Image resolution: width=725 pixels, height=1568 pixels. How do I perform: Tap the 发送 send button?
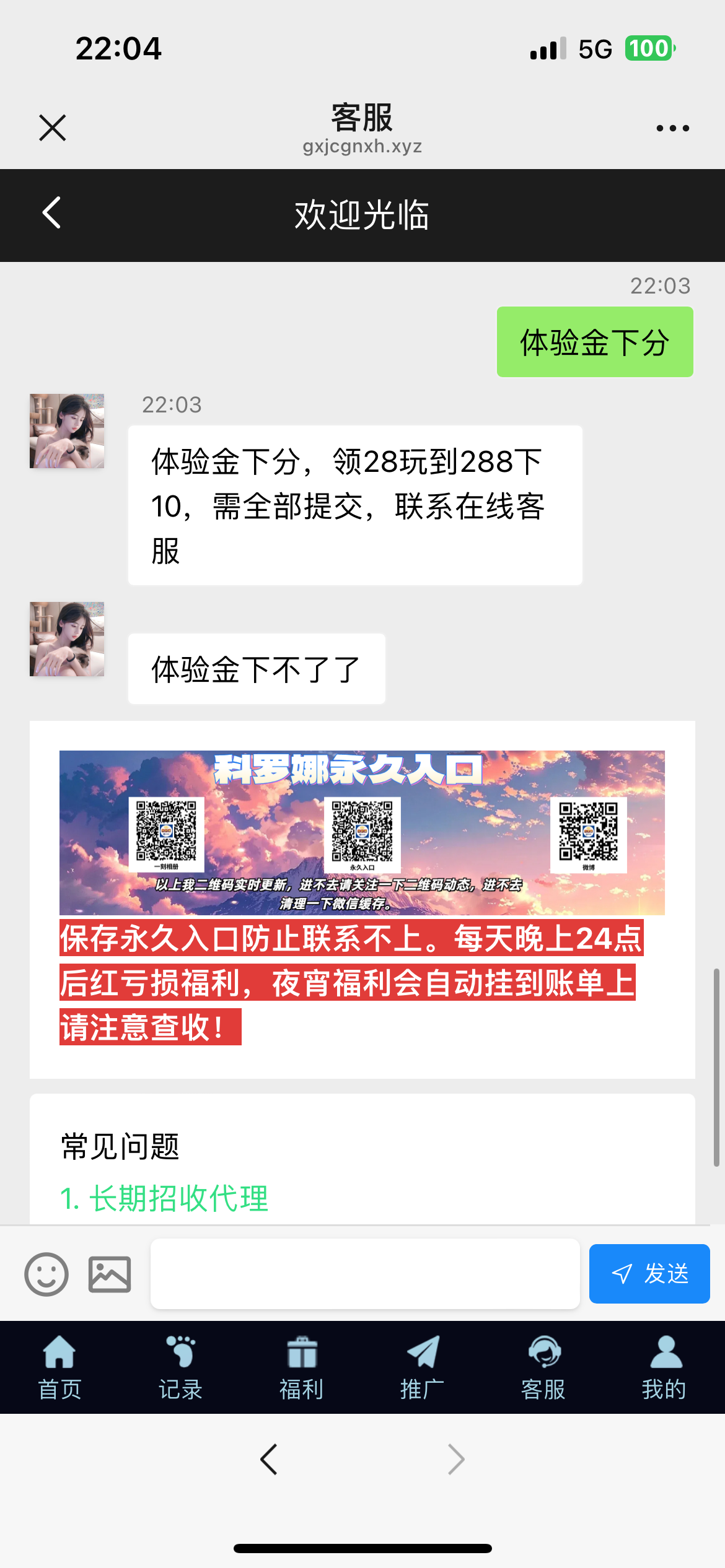(649, 1274)
